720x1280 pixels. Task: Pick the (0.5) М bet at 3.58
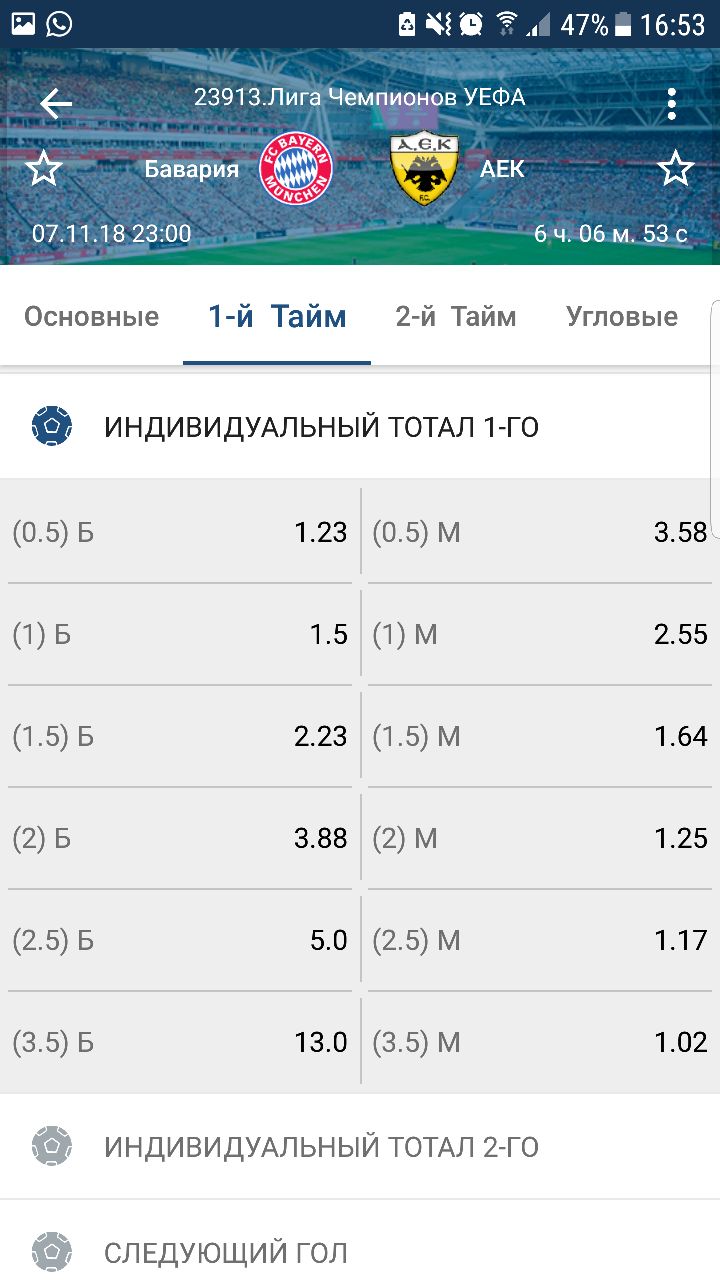[540, 533]
